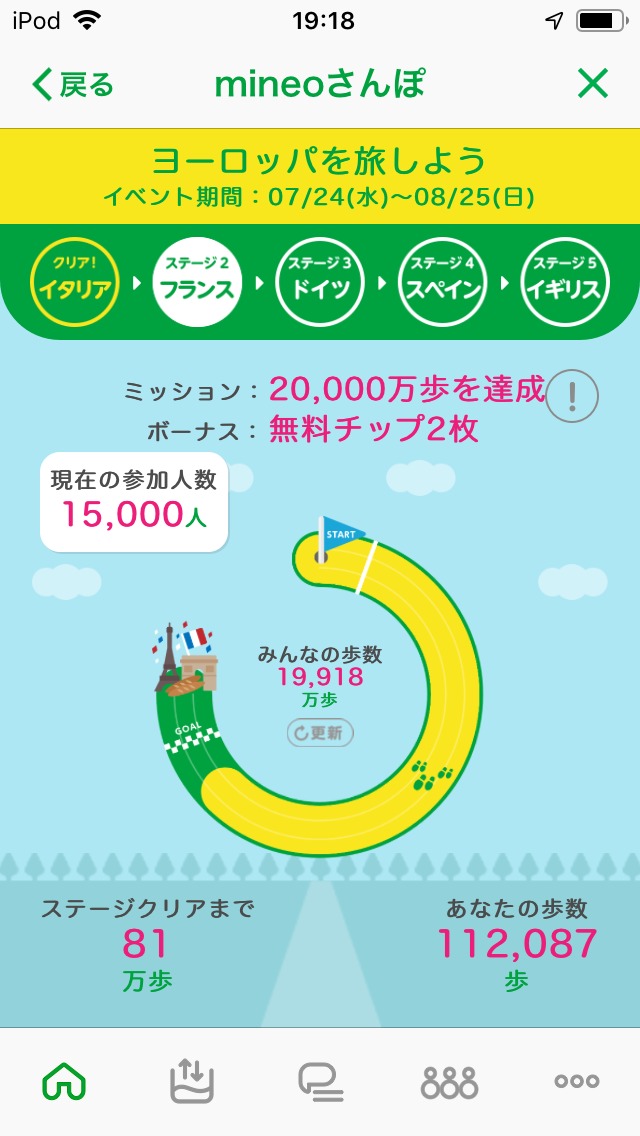Open the mission info exclamation icon
The image size is (640, 1136).
tap(572, 396)
